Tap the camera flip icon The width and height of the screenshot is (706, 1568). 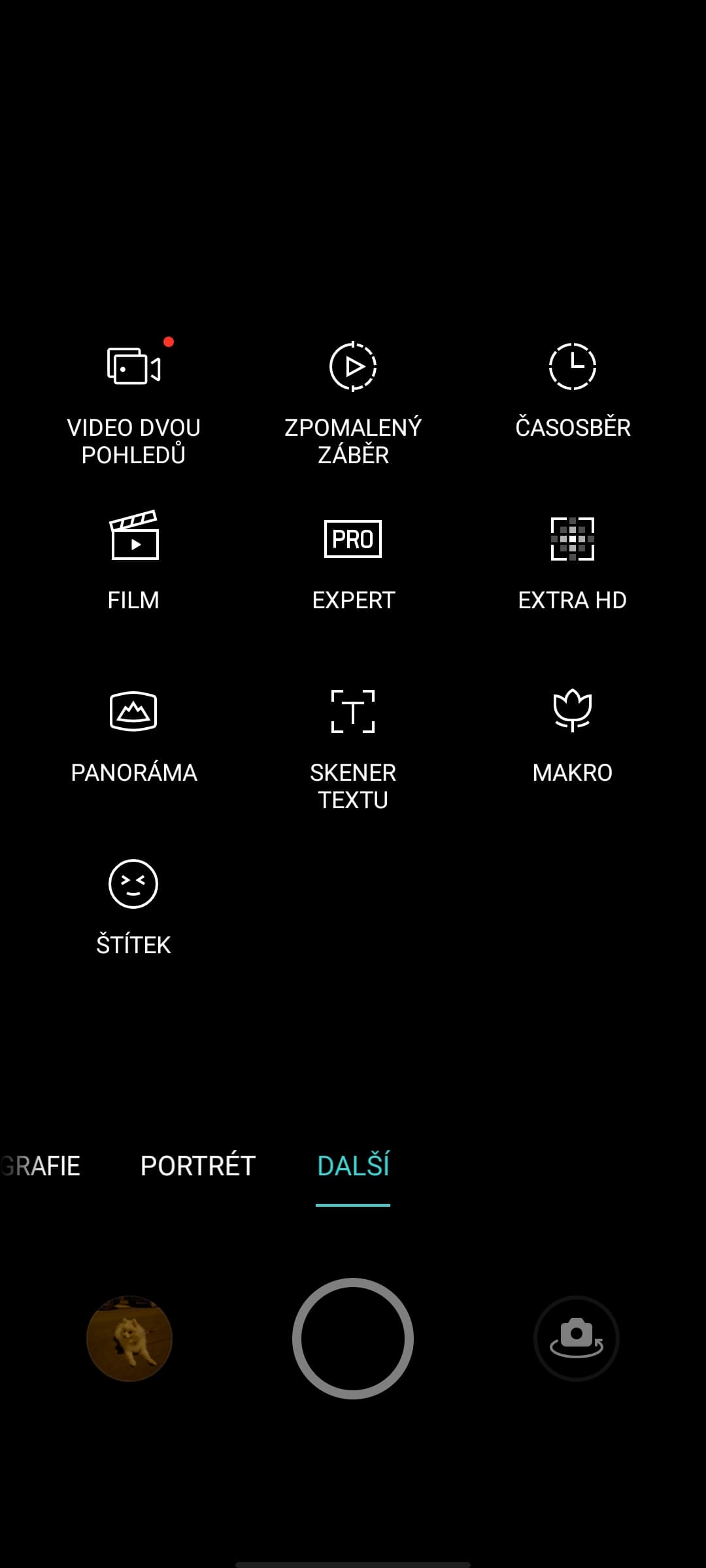coord(576,1339)
